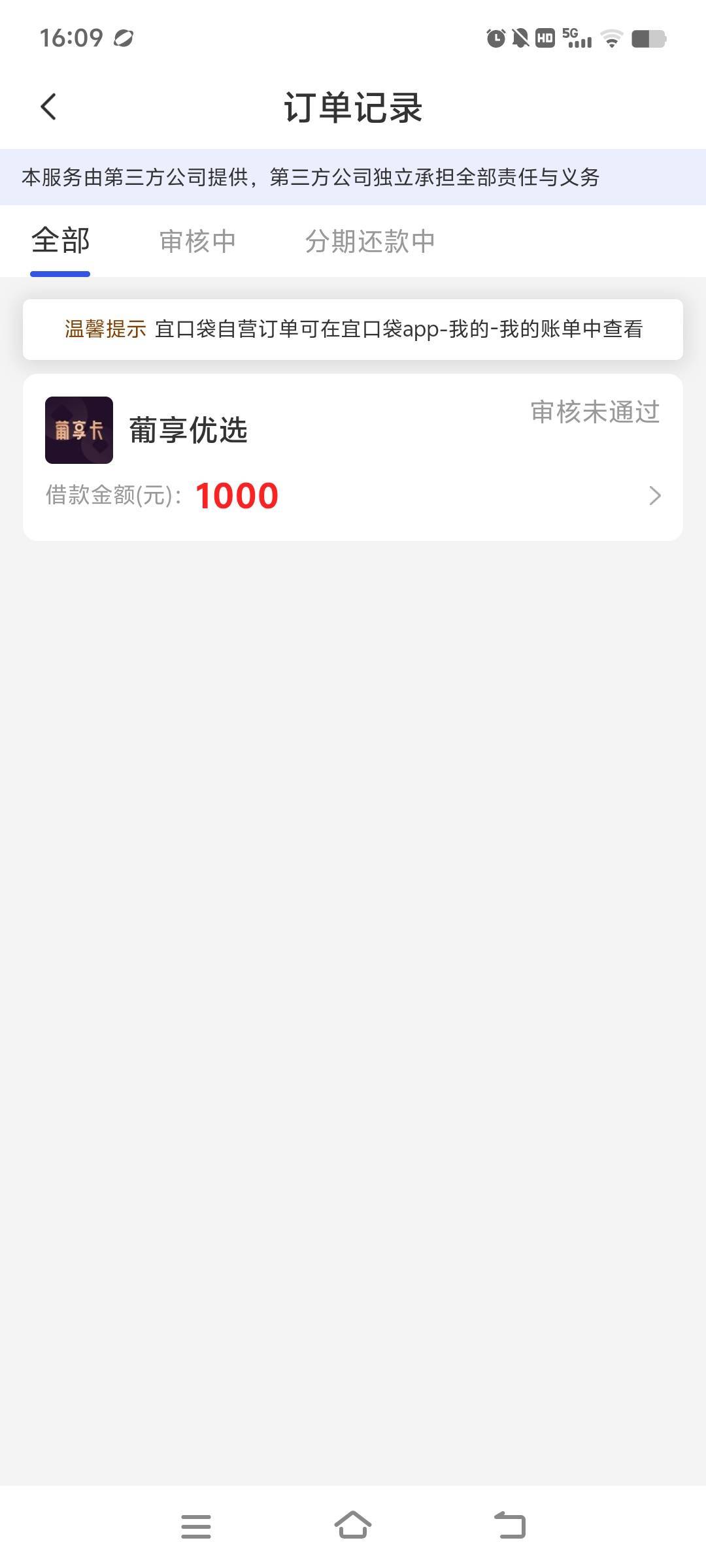Screen dimensions: 706x1568
Task: Switch to the 分期还款中 tab
Action: pos(370,241)
